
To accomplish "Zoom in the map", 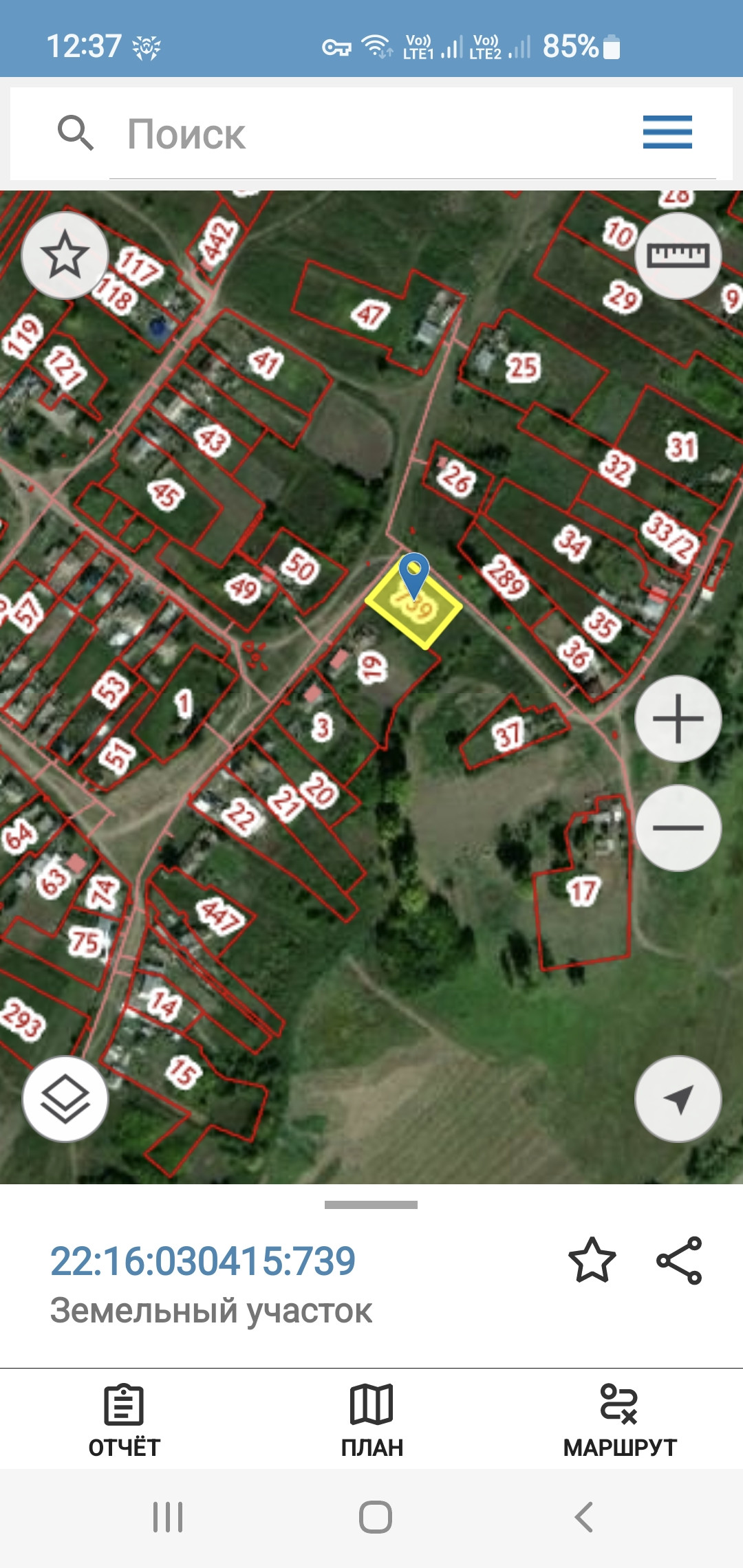I will (678, 719).
